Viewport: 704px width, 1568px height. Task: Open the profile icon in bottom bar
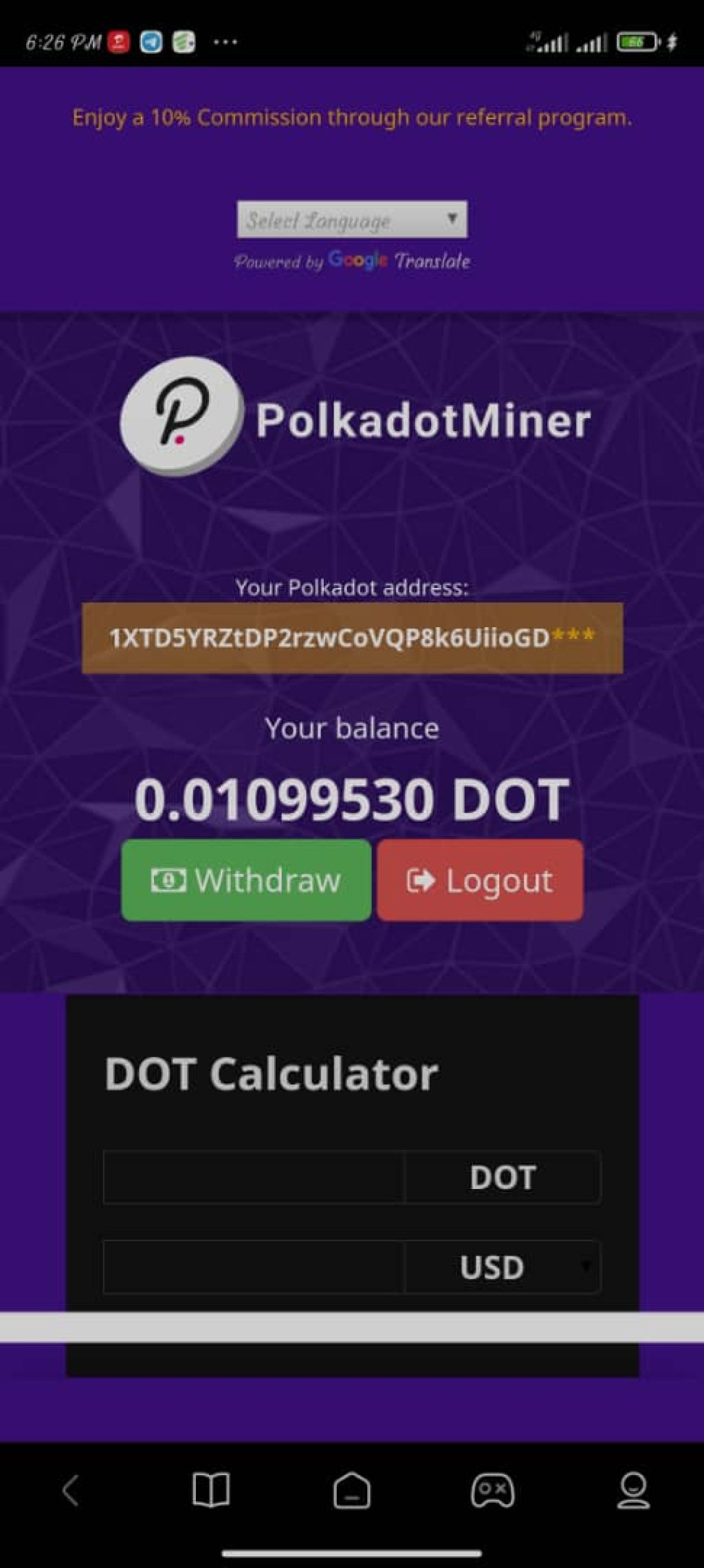pyautogui.click(x=633, y=1491)
